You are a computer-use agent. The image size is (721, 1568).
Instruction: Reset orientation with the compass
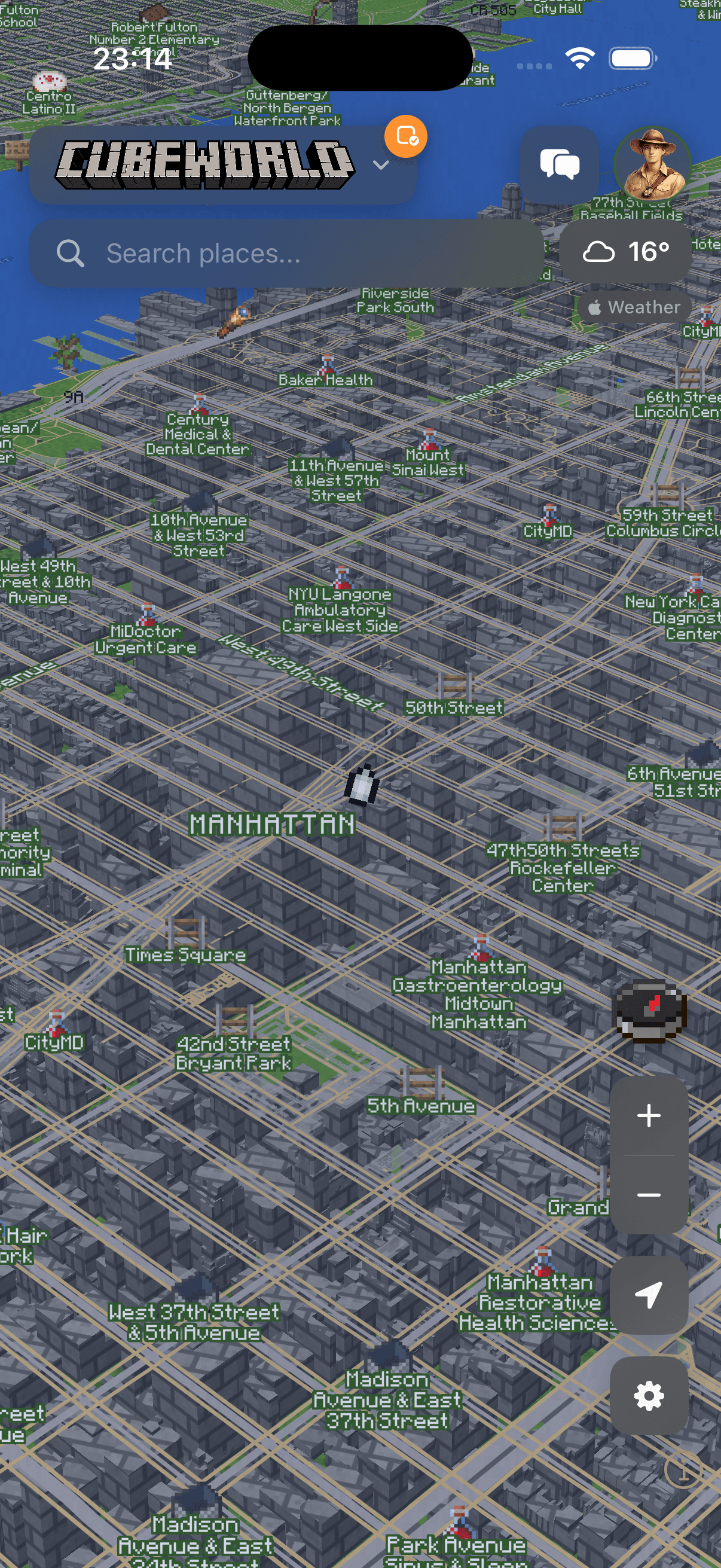click(x=649, y=1011)
